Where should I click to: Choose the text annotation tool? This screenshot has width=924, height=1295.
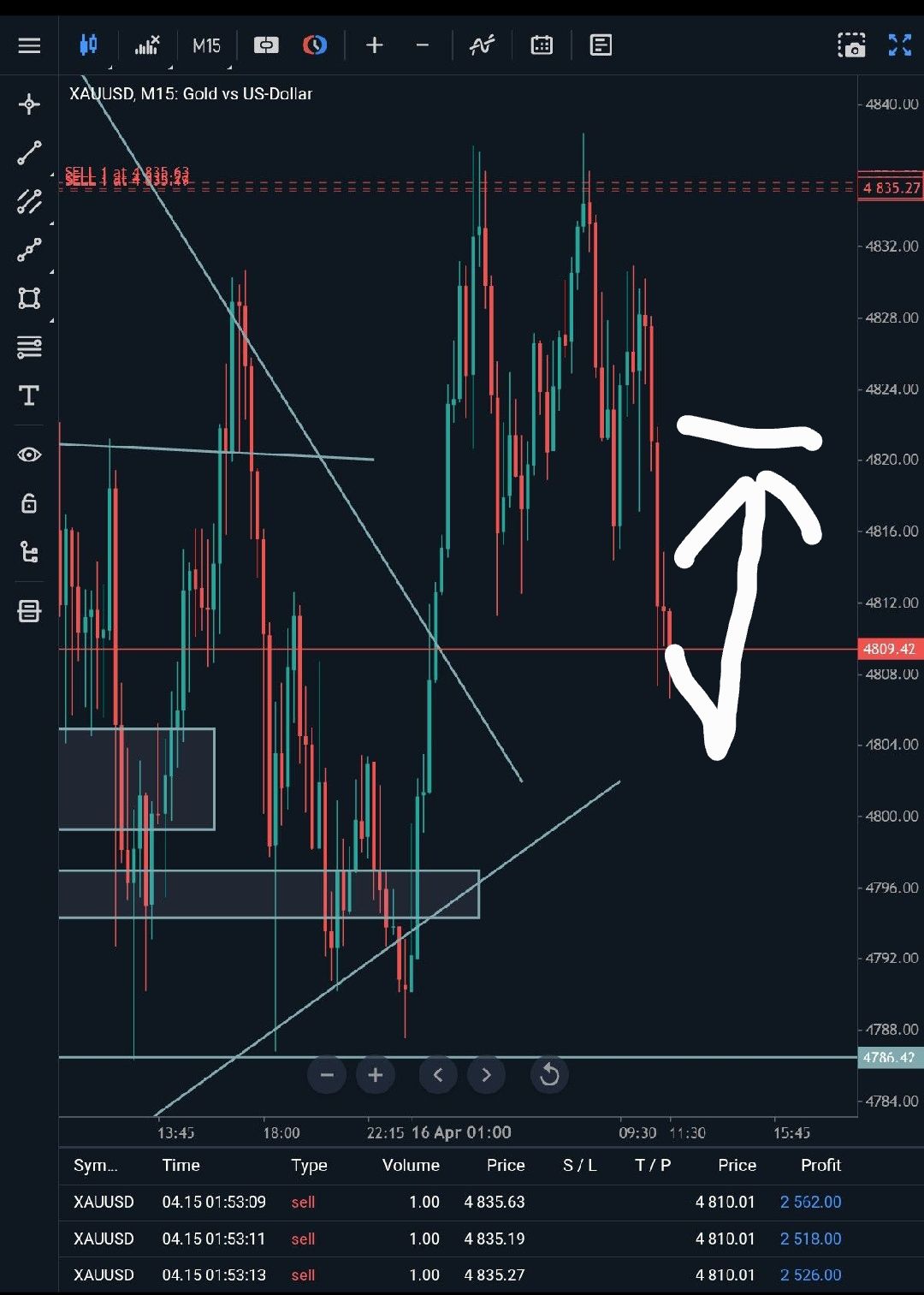pos(29,395)
